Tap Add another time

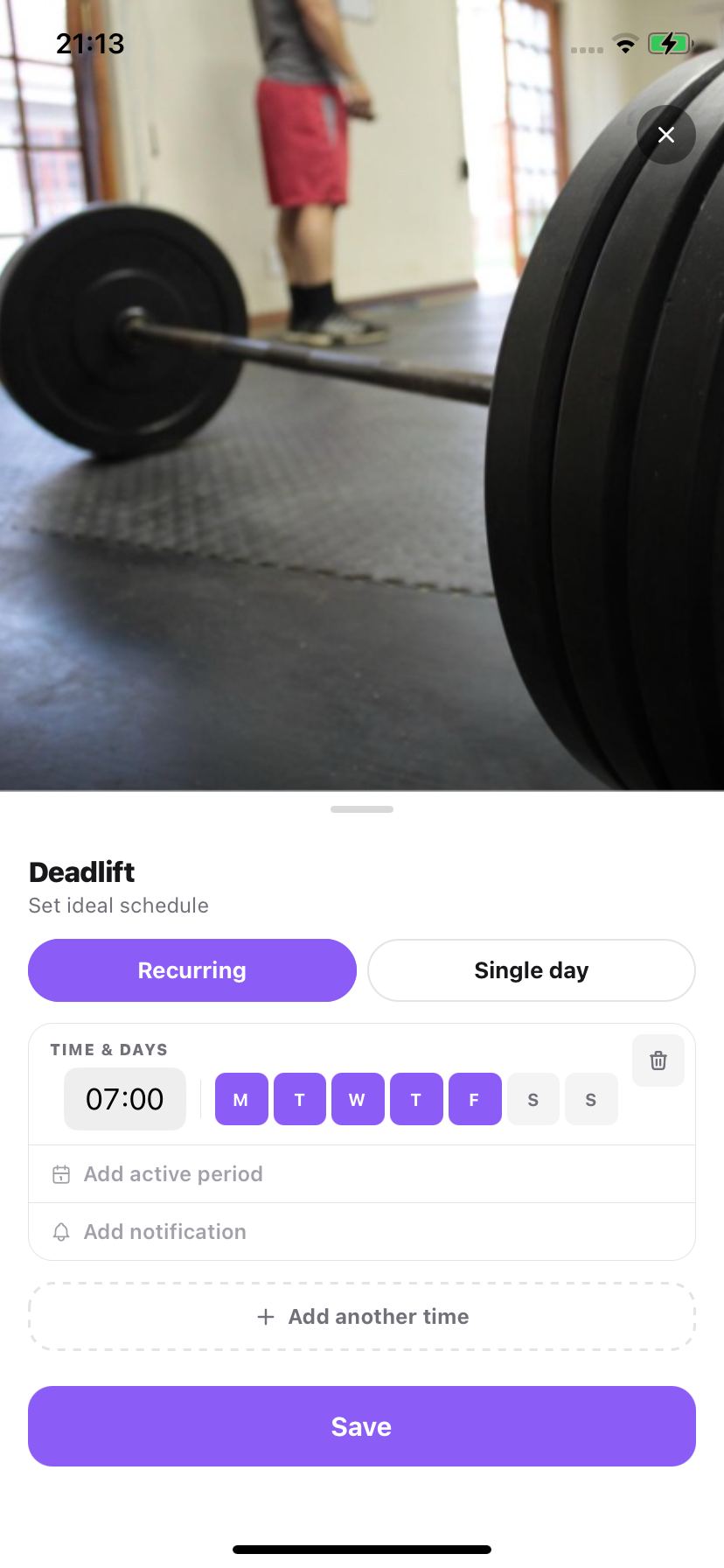(362, 1317)
